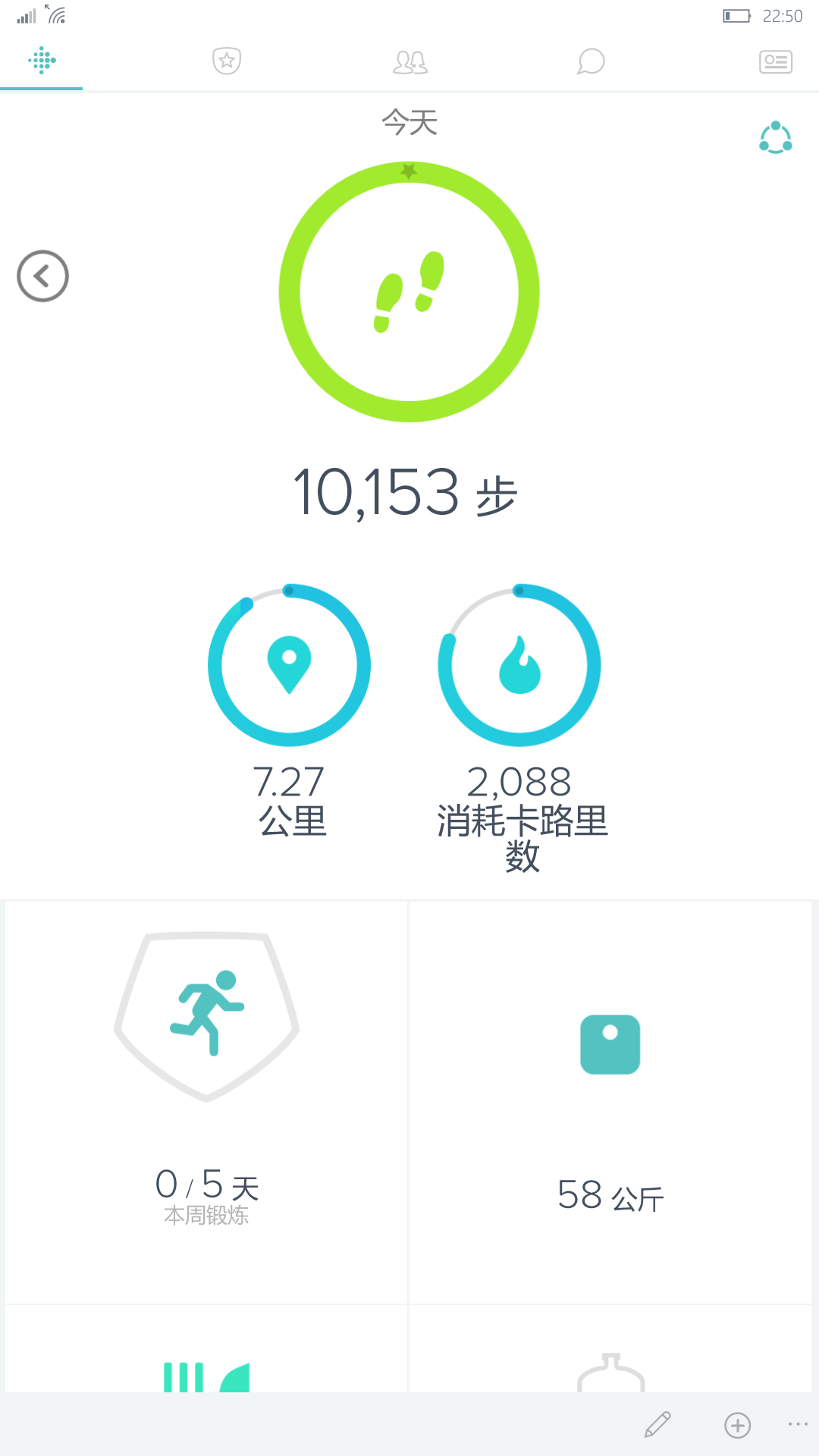This screenshot has height=1456, width=819.
Task: Open the messages chat bubble icon
Action: click(592, 61)
